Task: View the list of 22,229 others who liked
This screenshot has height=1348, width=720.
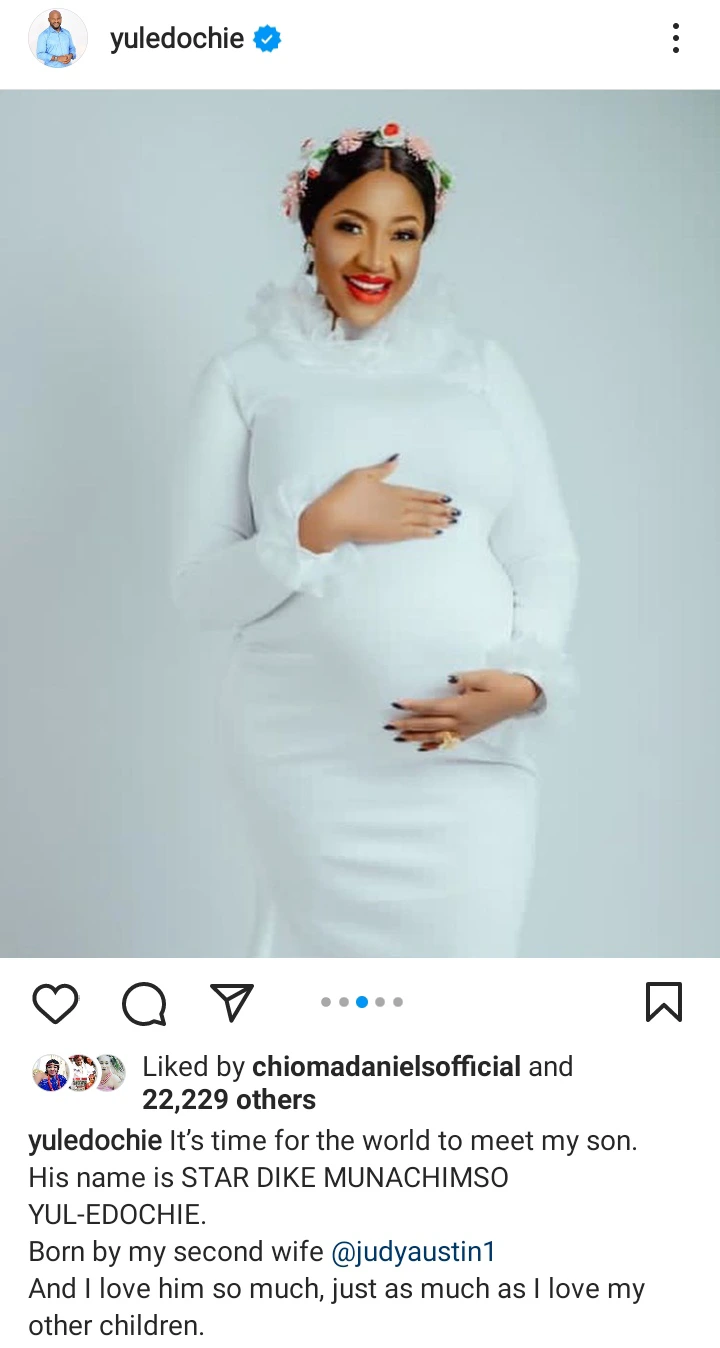Action: 229,1100
